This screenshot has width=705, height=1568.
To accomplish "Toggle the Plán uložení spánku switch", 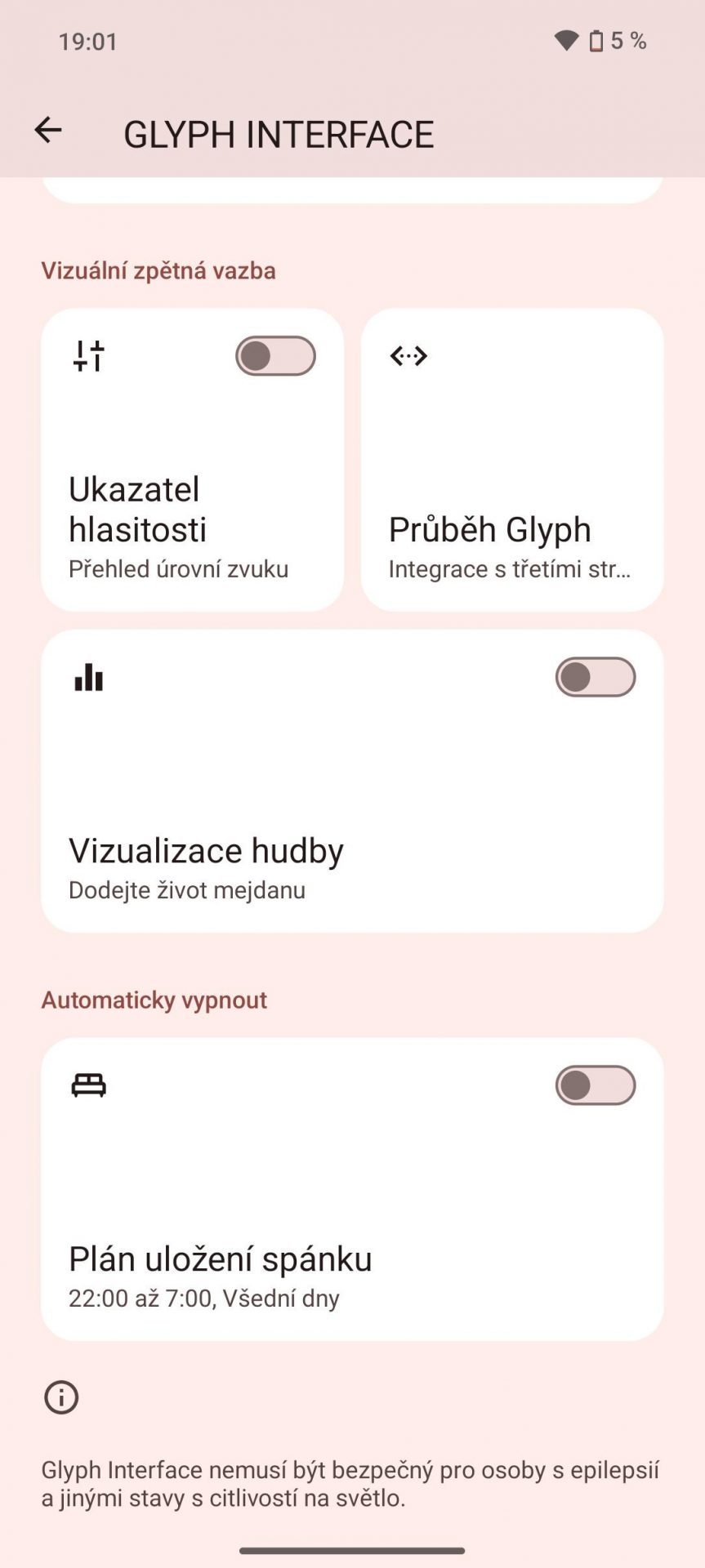I will [596, 1085].
